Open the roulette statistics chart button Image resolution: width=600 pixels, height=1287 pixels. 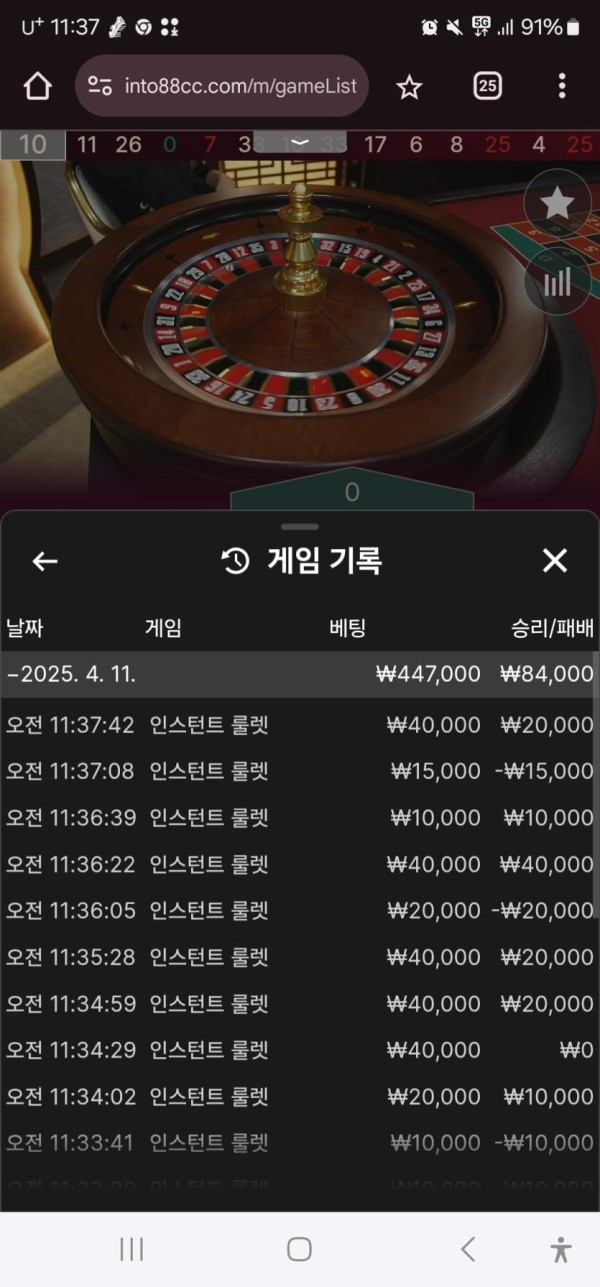556,282
